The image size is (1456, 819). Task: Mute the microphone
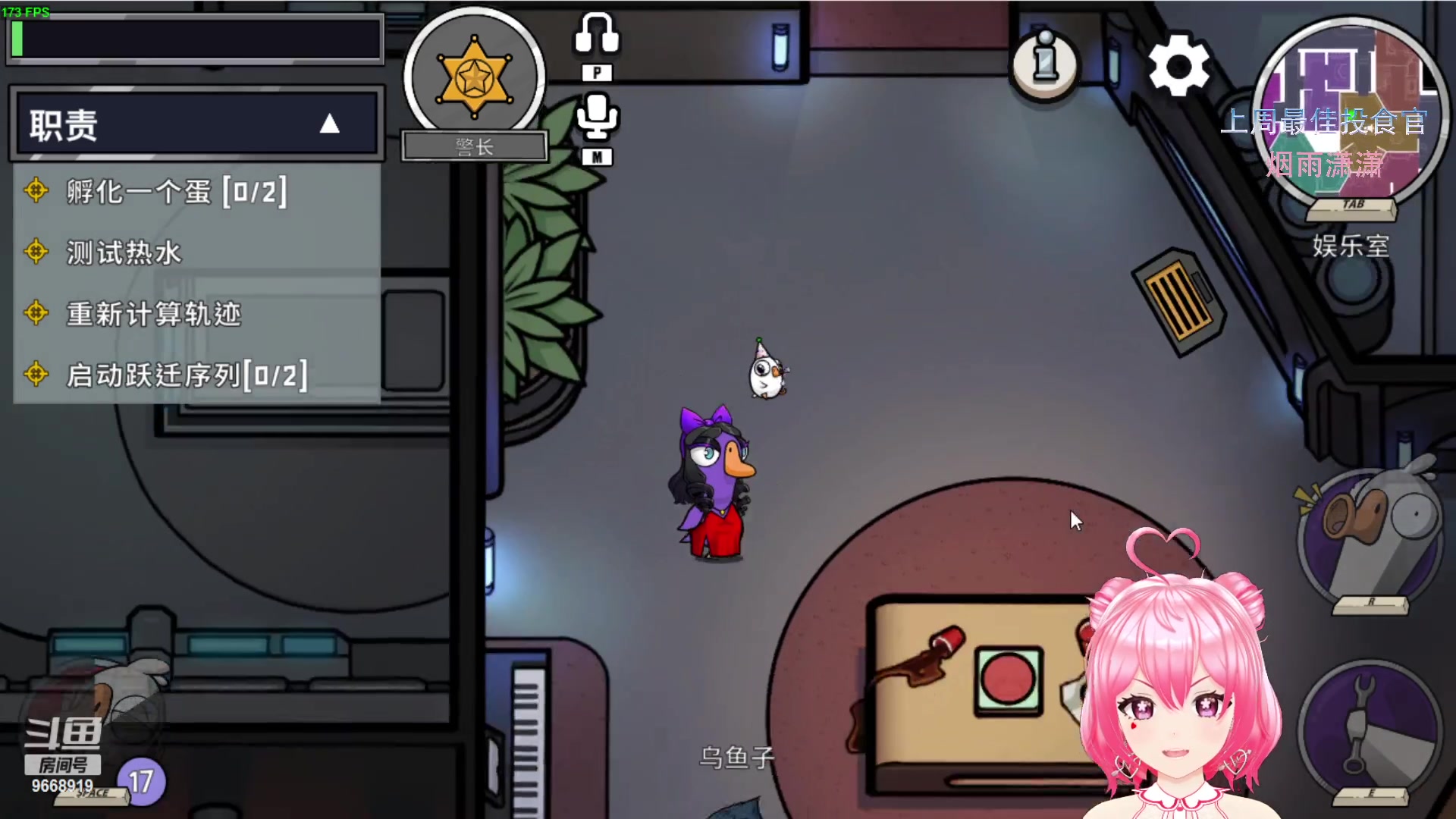(597, 116)
